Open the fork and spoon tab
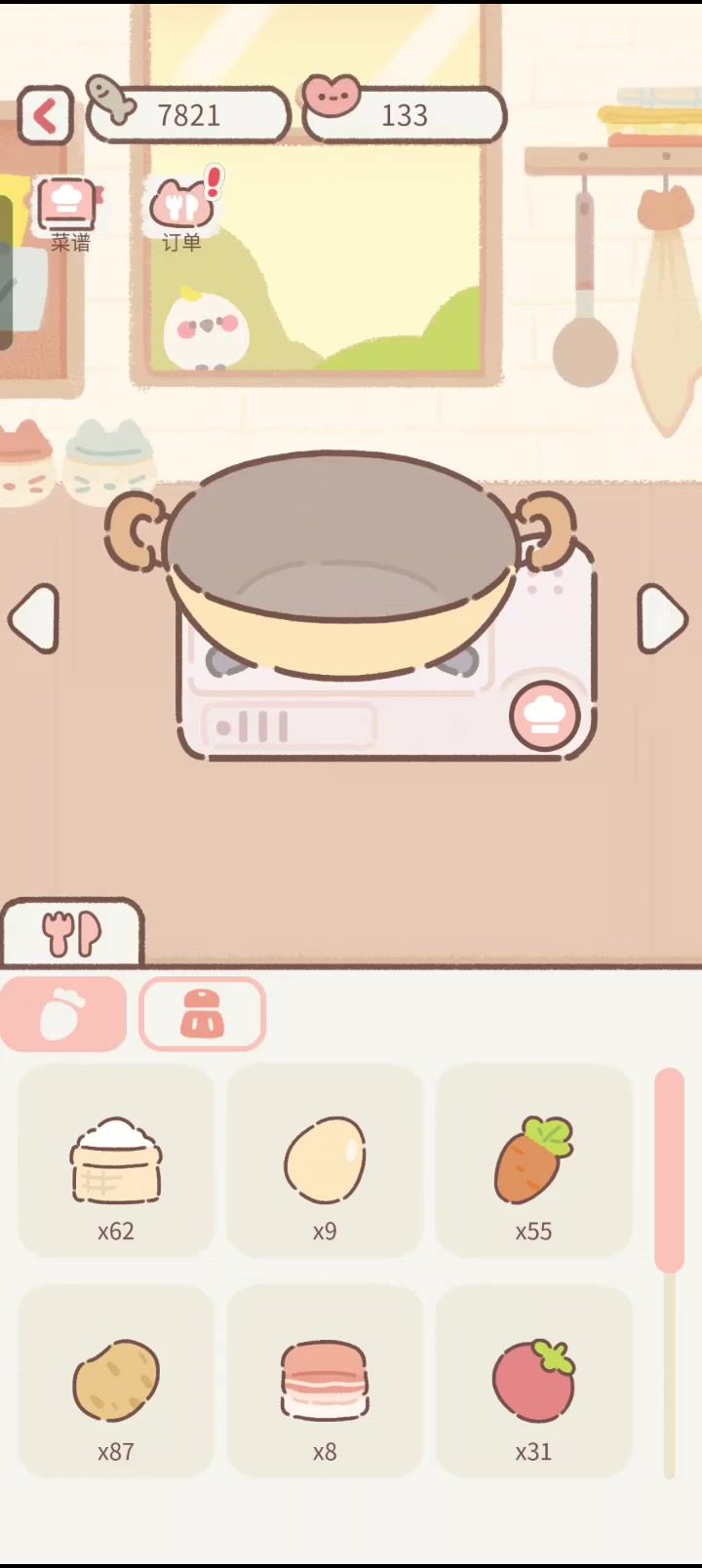 coord(72,934)
